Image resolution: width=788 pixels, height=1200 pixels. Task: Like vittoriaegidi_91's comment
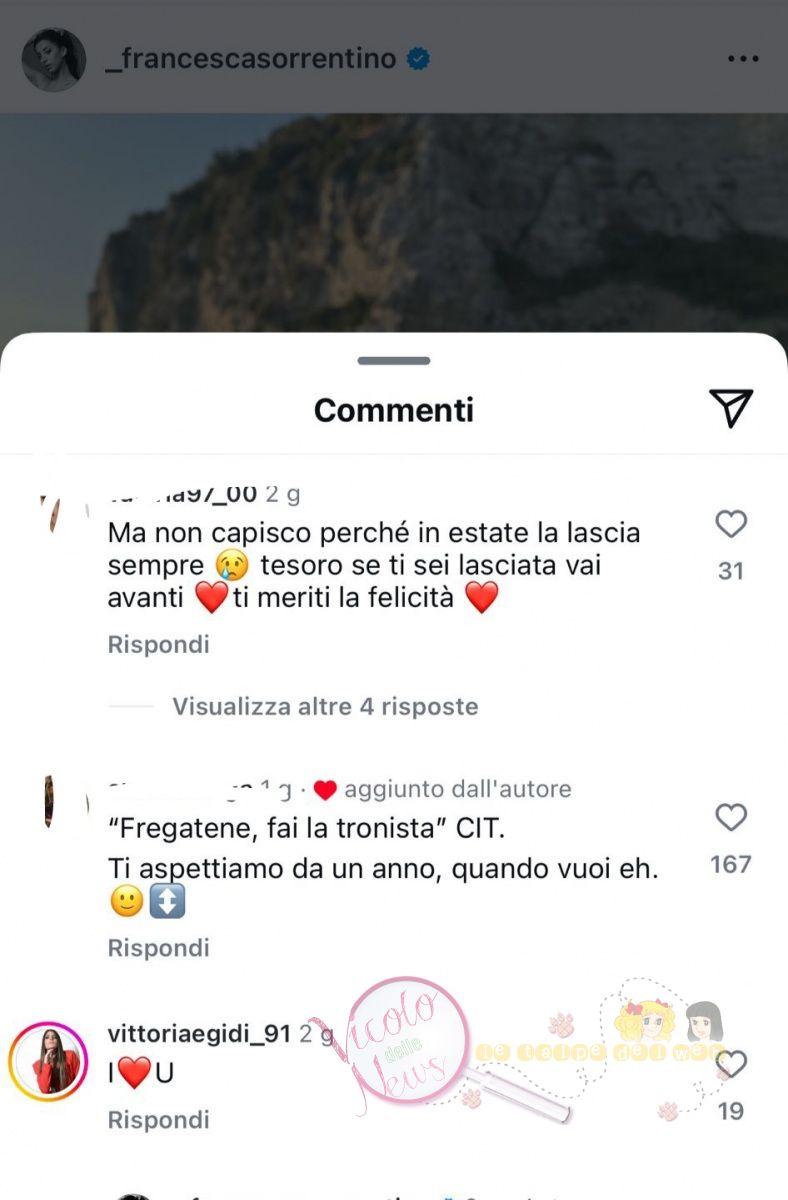click(x=731, y=1065)
